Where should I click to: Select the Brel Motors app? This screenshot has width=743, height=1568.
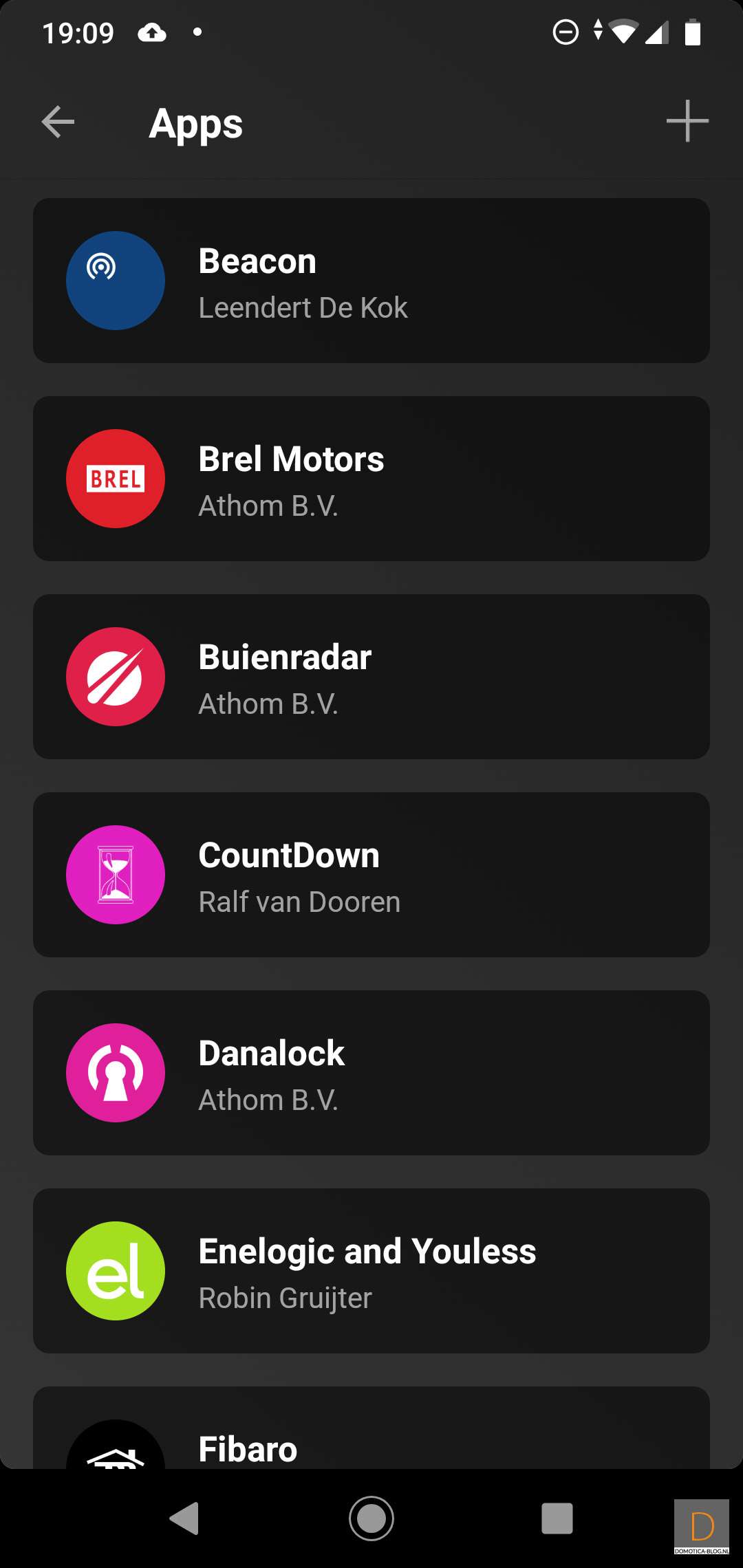[371, 479]
